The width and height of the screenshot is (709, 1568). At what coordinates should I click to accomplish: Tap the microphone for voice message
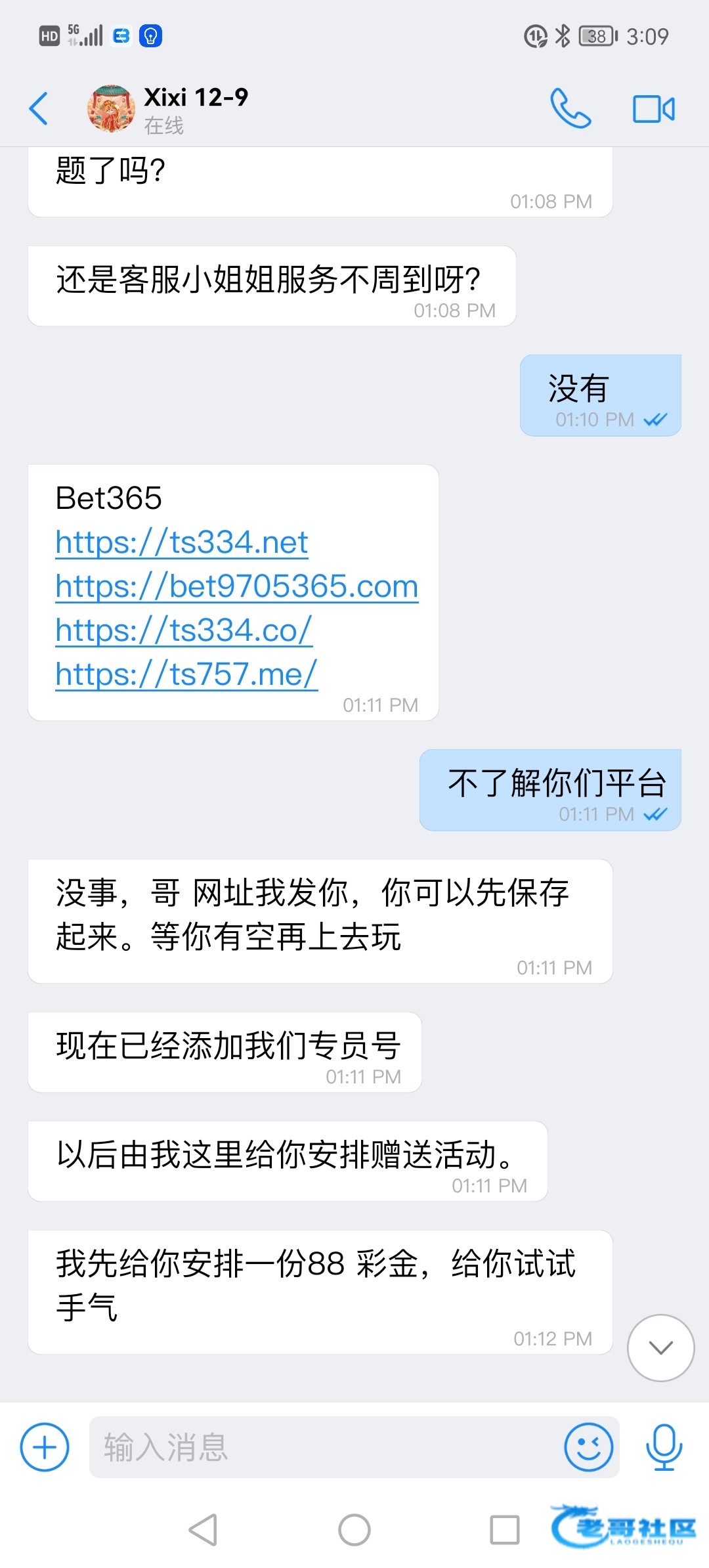tap(664, 1447)
